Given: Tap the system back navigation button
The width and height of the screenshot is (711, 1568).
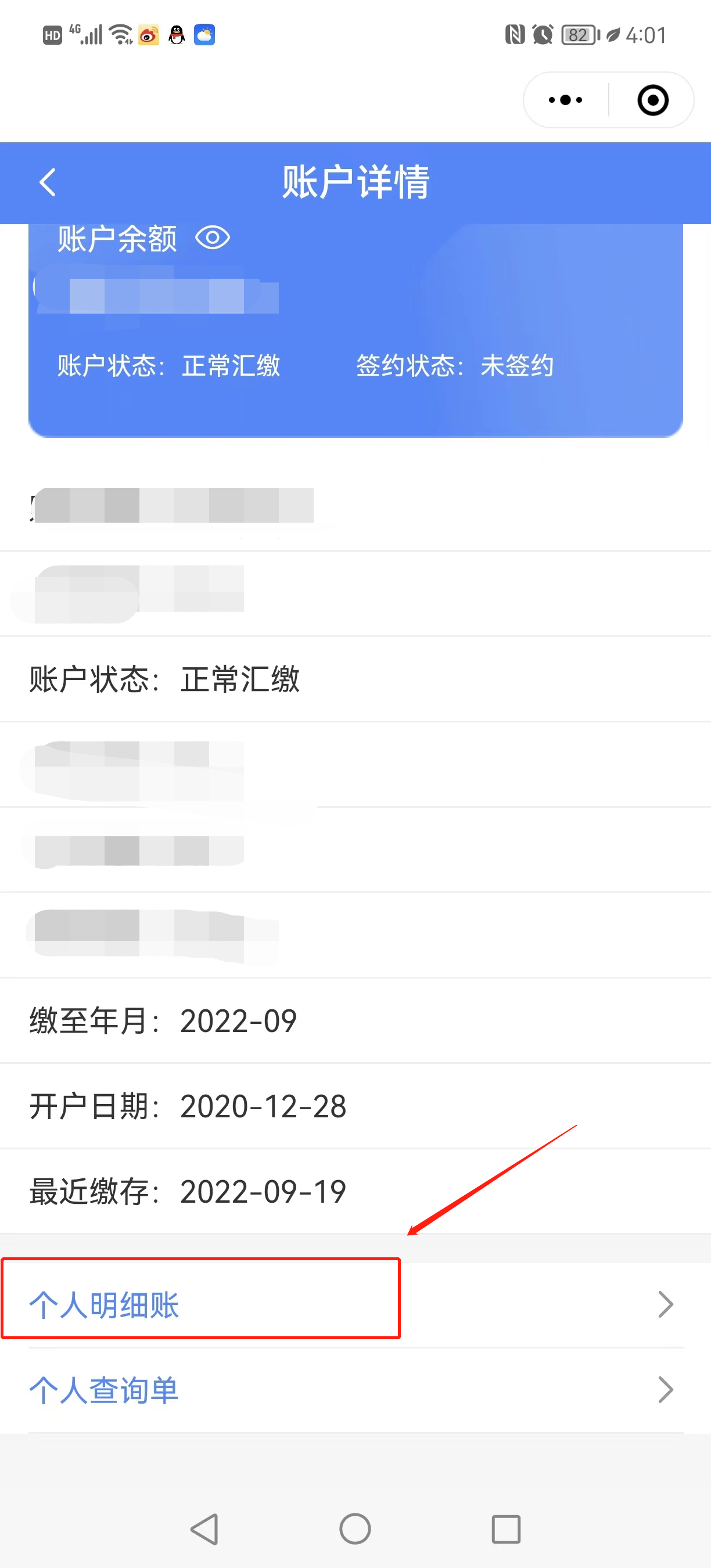Looking at the screenshot, I should coord(204,1529).
